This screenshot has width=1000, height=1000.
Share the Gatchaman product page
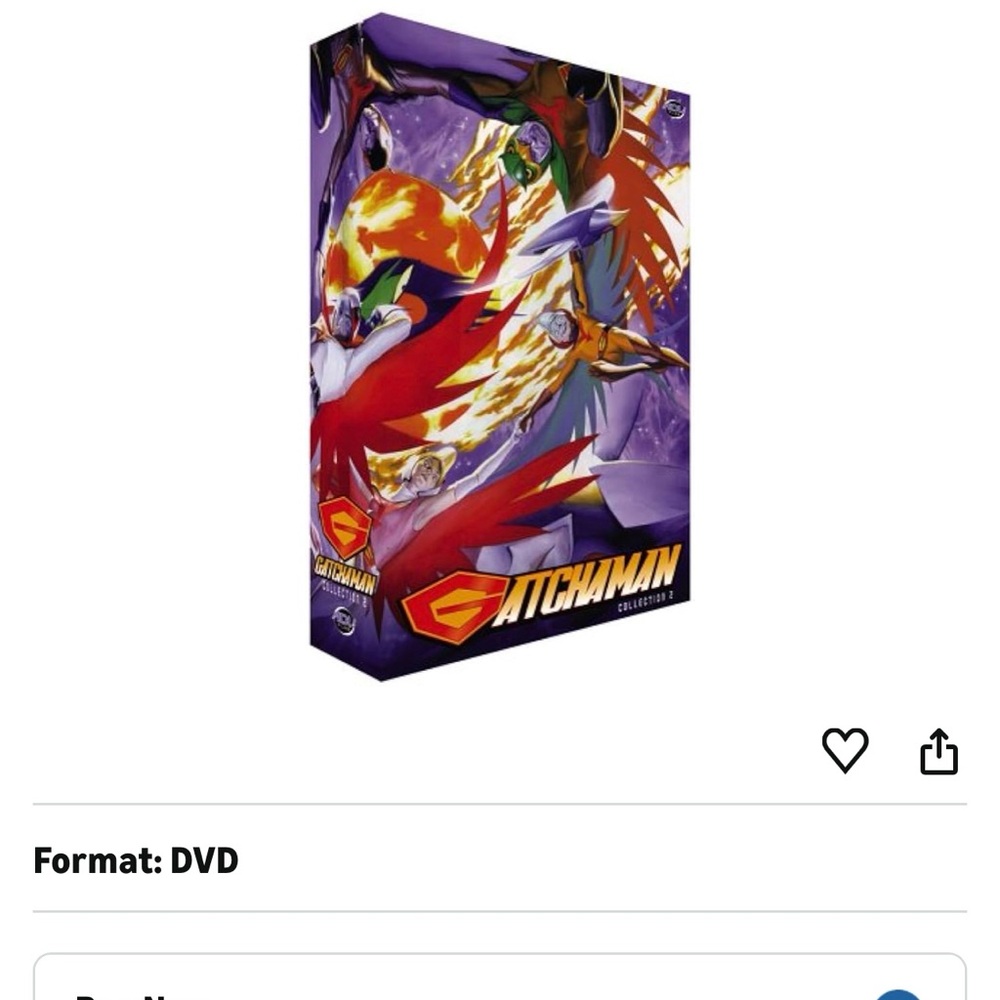coord(938,751)
